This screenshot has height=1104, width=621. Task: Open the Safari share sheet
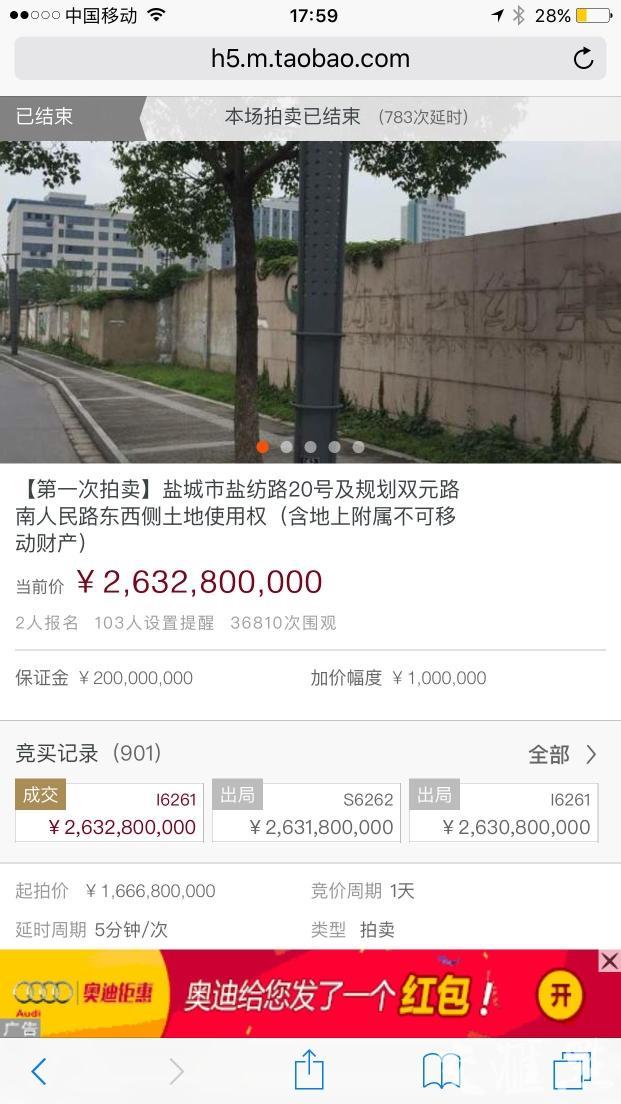pos(309,1071)
